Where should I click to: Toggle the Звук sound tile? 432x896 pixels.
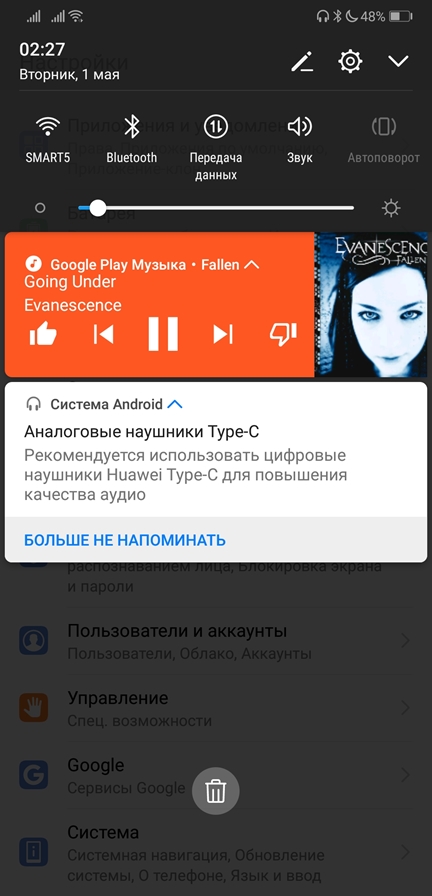click(x=300, y=140)
